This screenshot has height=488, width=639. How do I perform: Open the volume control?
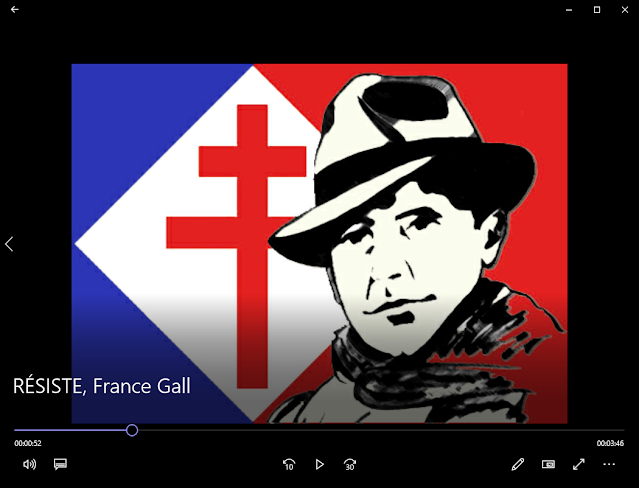click(30, 464)
